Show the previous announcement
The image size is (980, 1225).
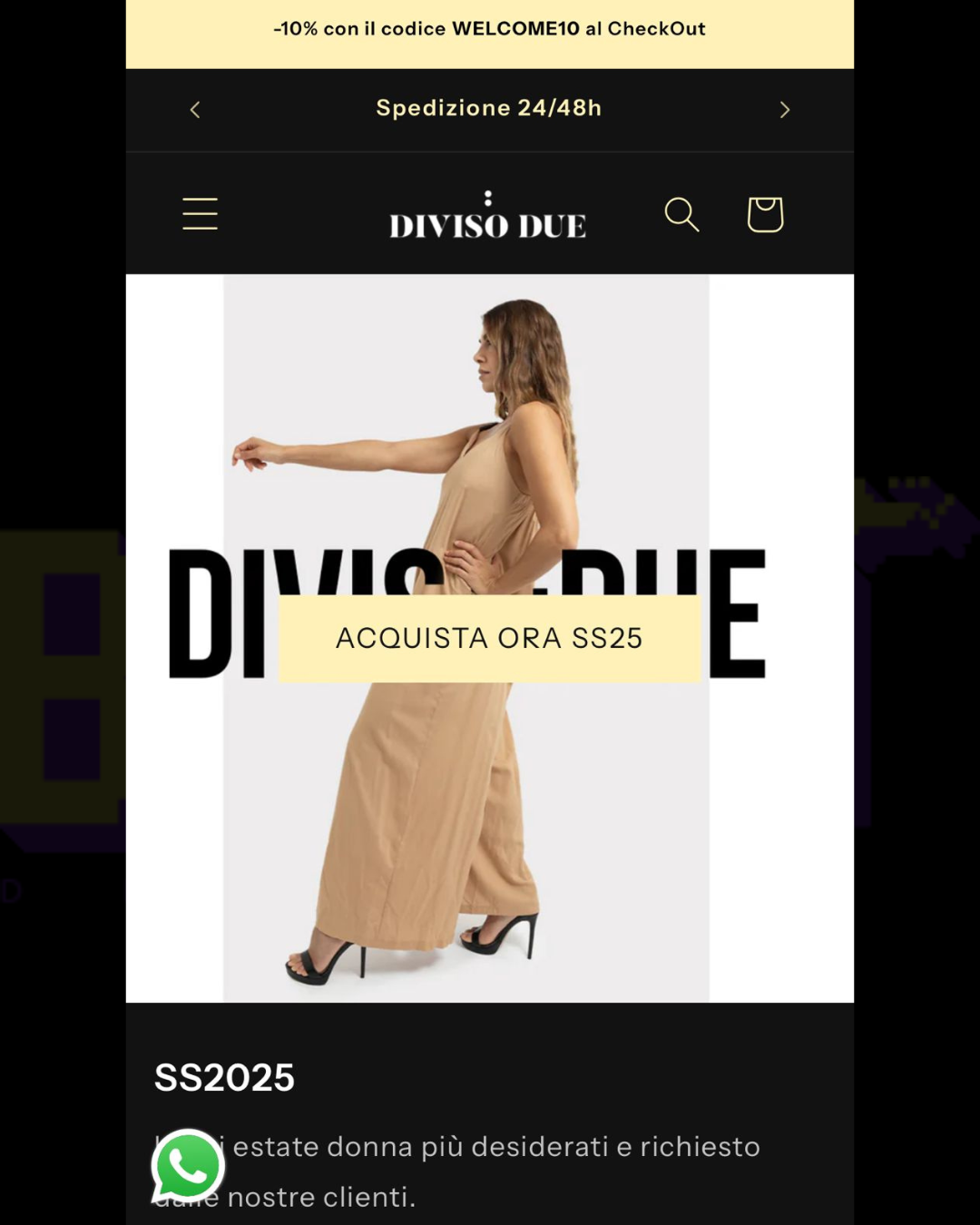(195, 110)
